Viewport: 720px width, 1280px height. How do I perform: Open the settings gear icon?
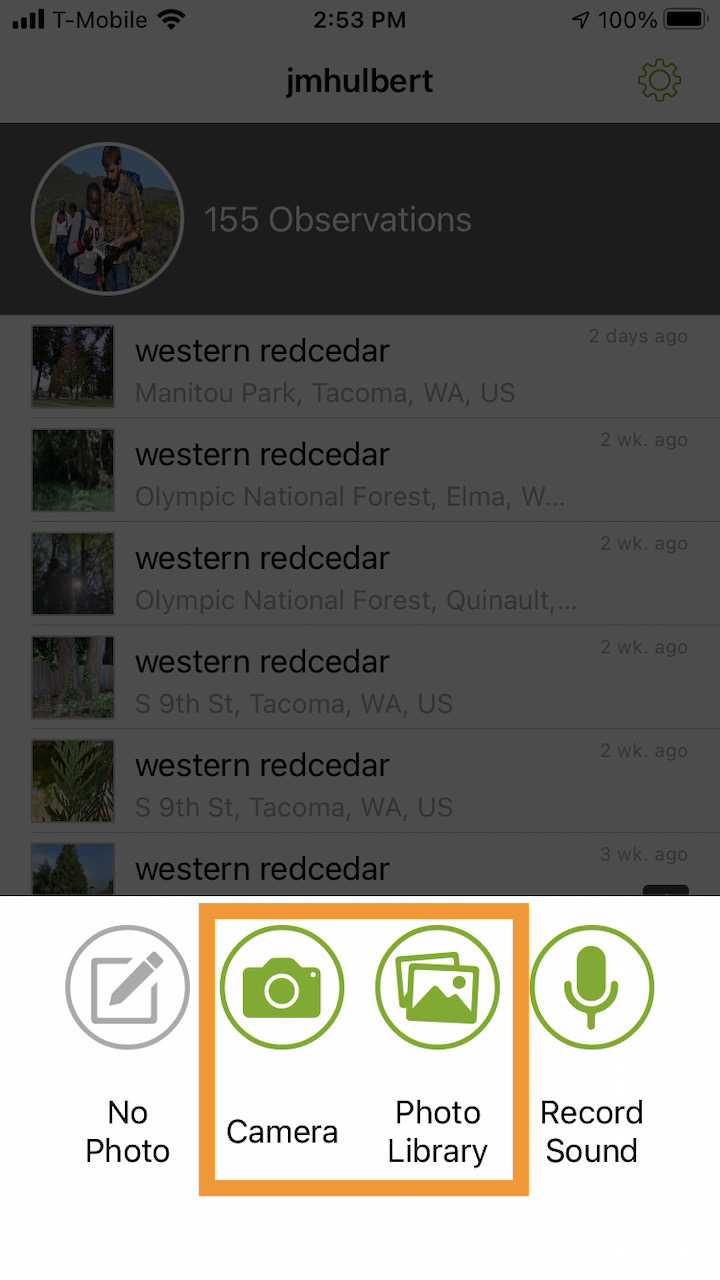659,81
